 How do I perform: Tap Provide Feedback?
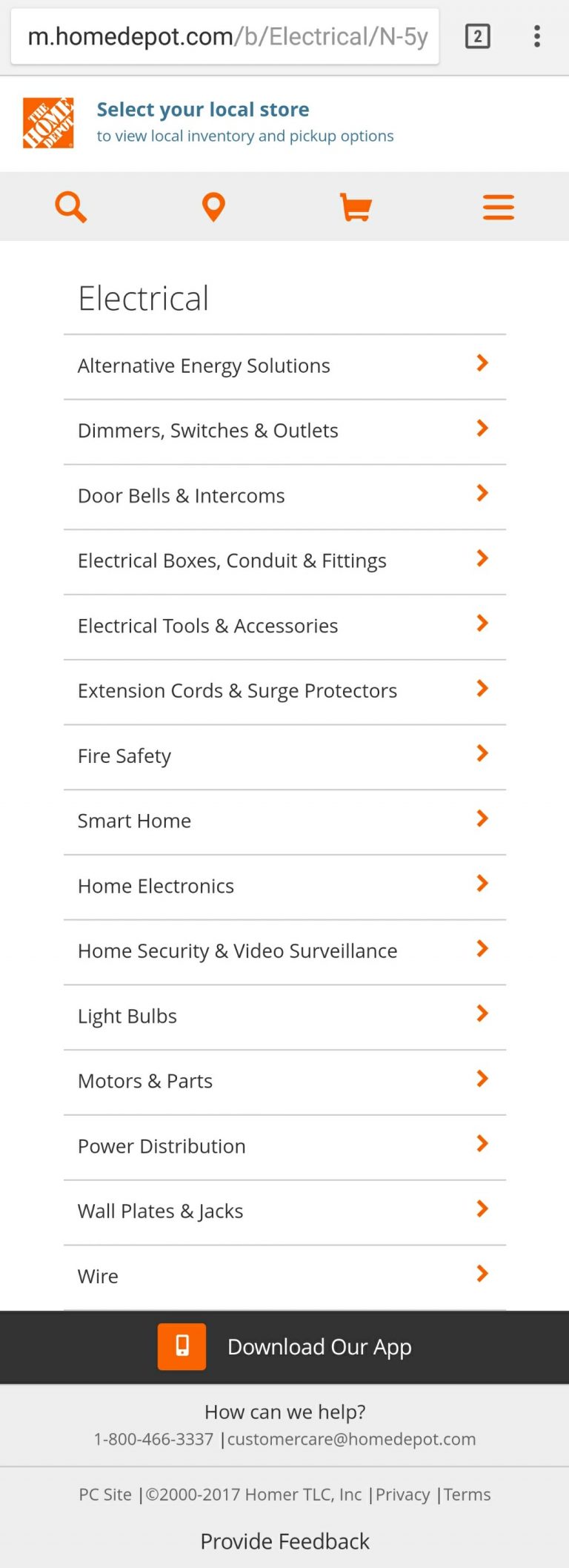pos(284,1542)
